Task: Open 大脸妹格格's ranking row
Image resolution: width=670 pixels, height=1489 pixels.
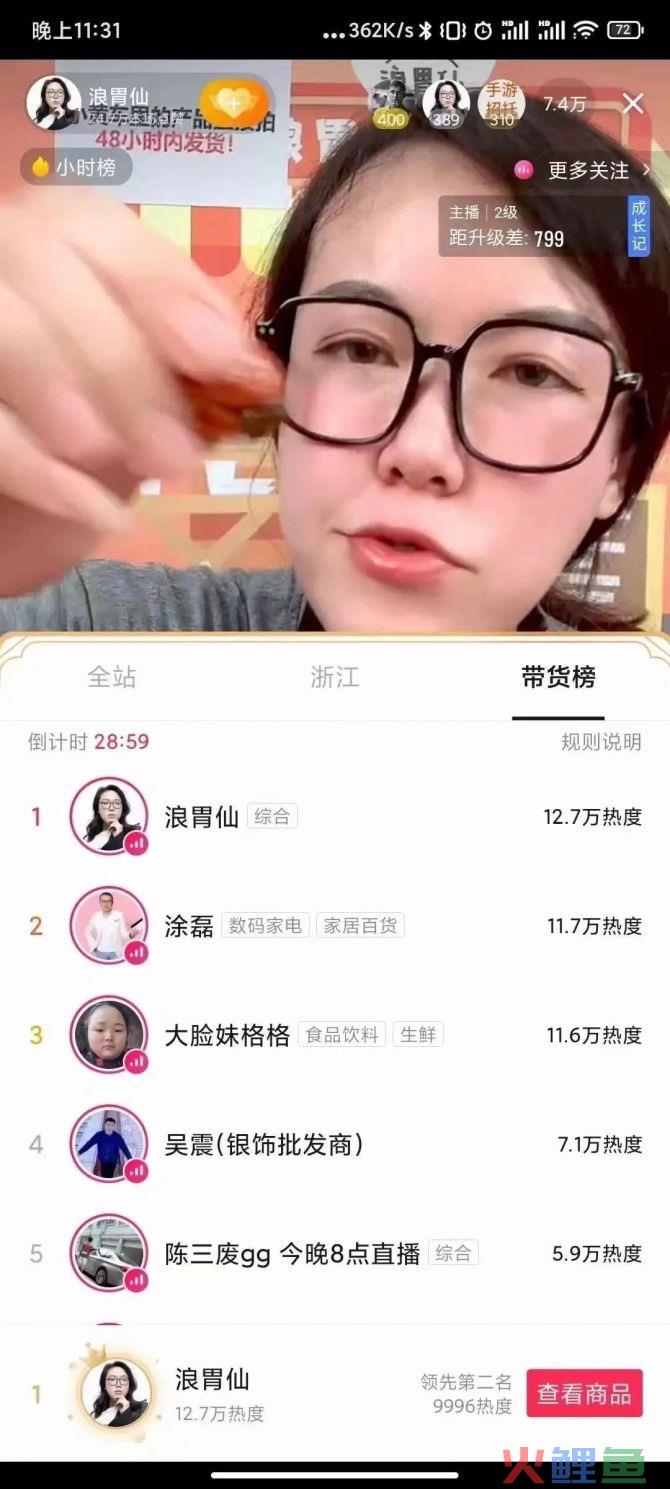Action: coord(335,1035)
